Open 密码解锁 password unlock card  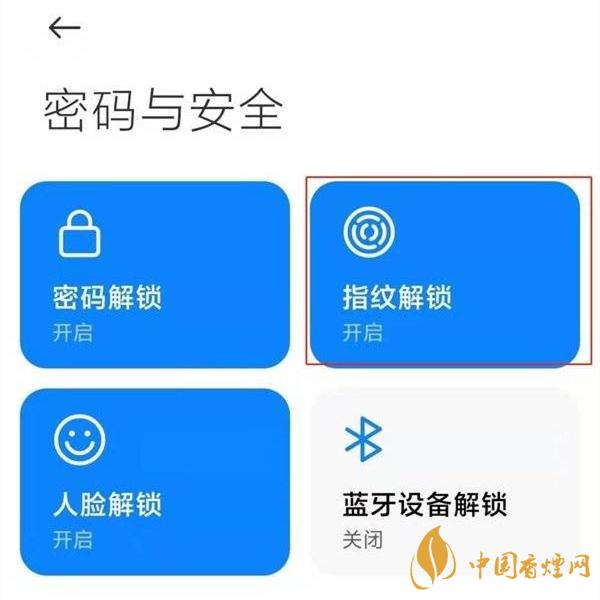[154, 275]
